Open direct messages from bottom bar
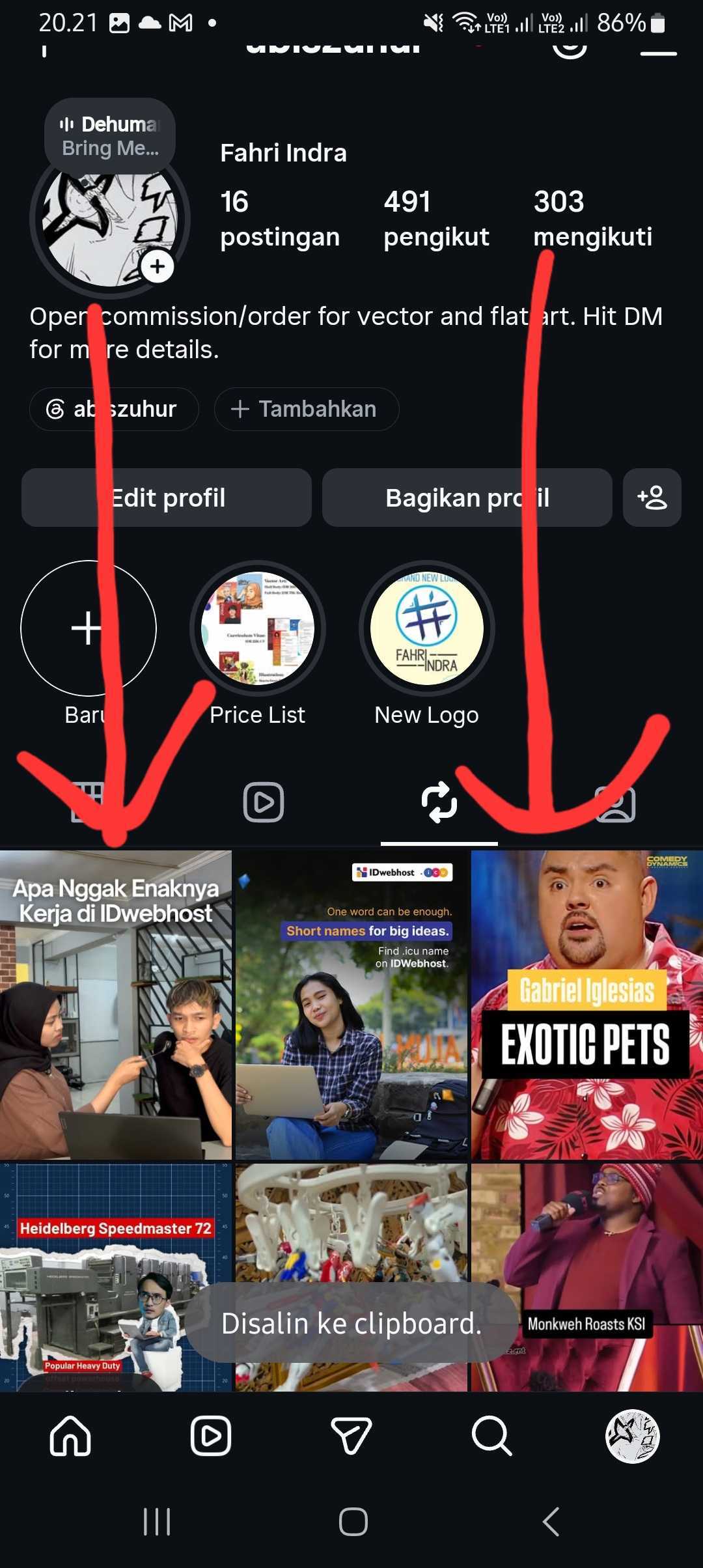Screen dimensions: 703x1568 [x=351, y=1436]
